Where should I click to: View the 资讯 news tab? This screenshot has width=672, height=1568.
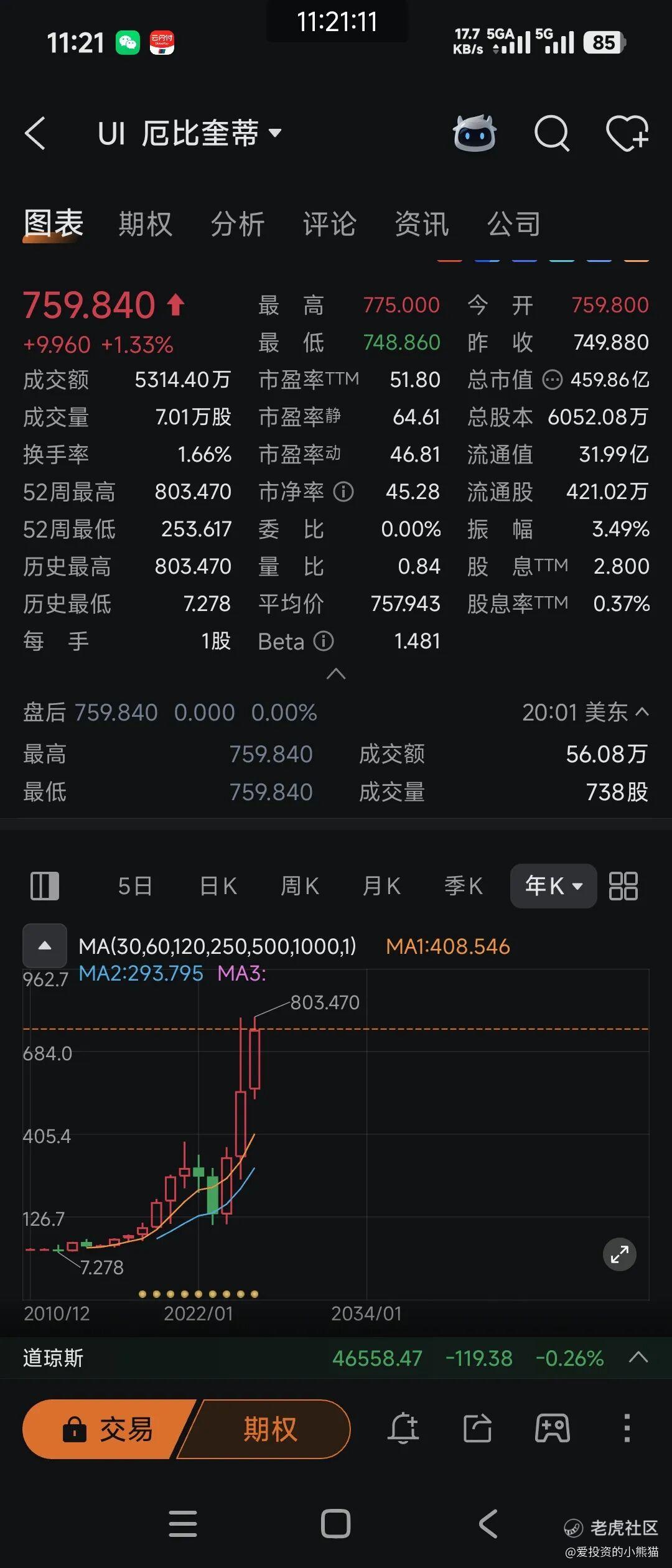pyautogui.click(x=422, y=224)
